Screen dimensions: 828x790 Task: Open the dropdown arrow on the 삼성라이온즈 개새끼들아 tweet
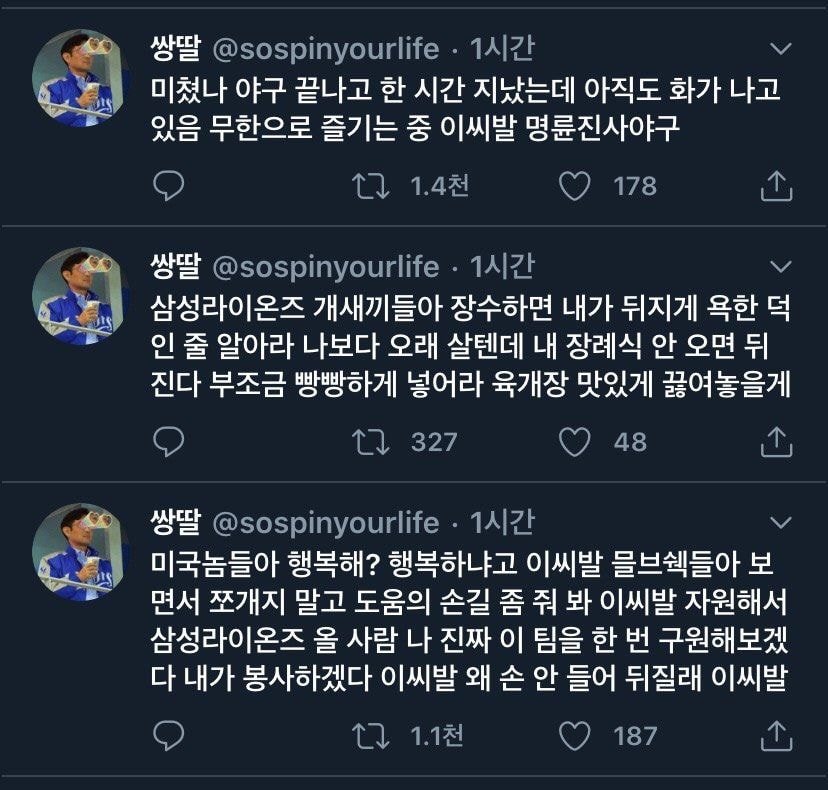pyautogui.click(x=778, y=267)
